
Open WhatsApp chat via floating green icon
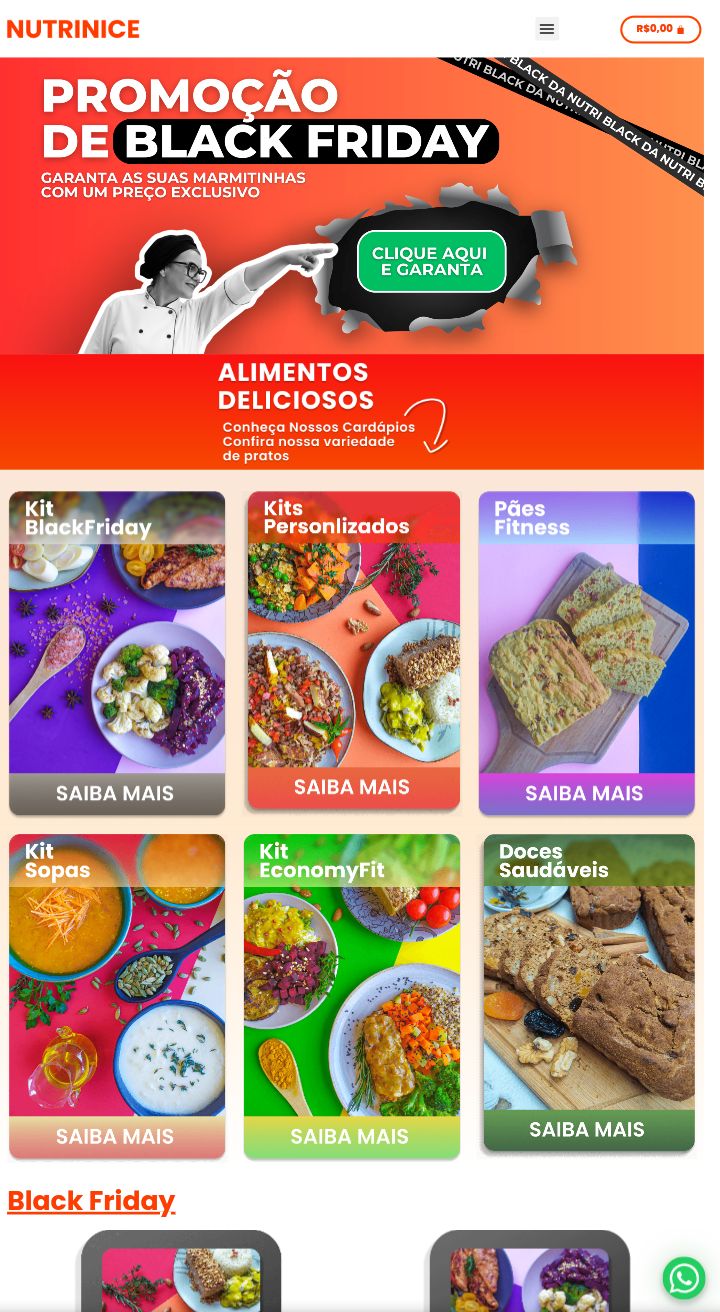point(684,1277)
